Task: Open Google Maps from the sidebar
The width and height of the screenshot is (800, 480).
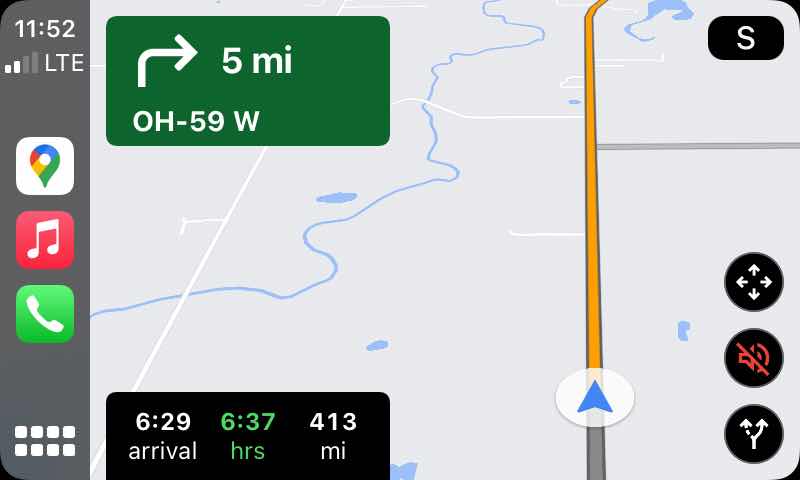Action: coord(45,165)
